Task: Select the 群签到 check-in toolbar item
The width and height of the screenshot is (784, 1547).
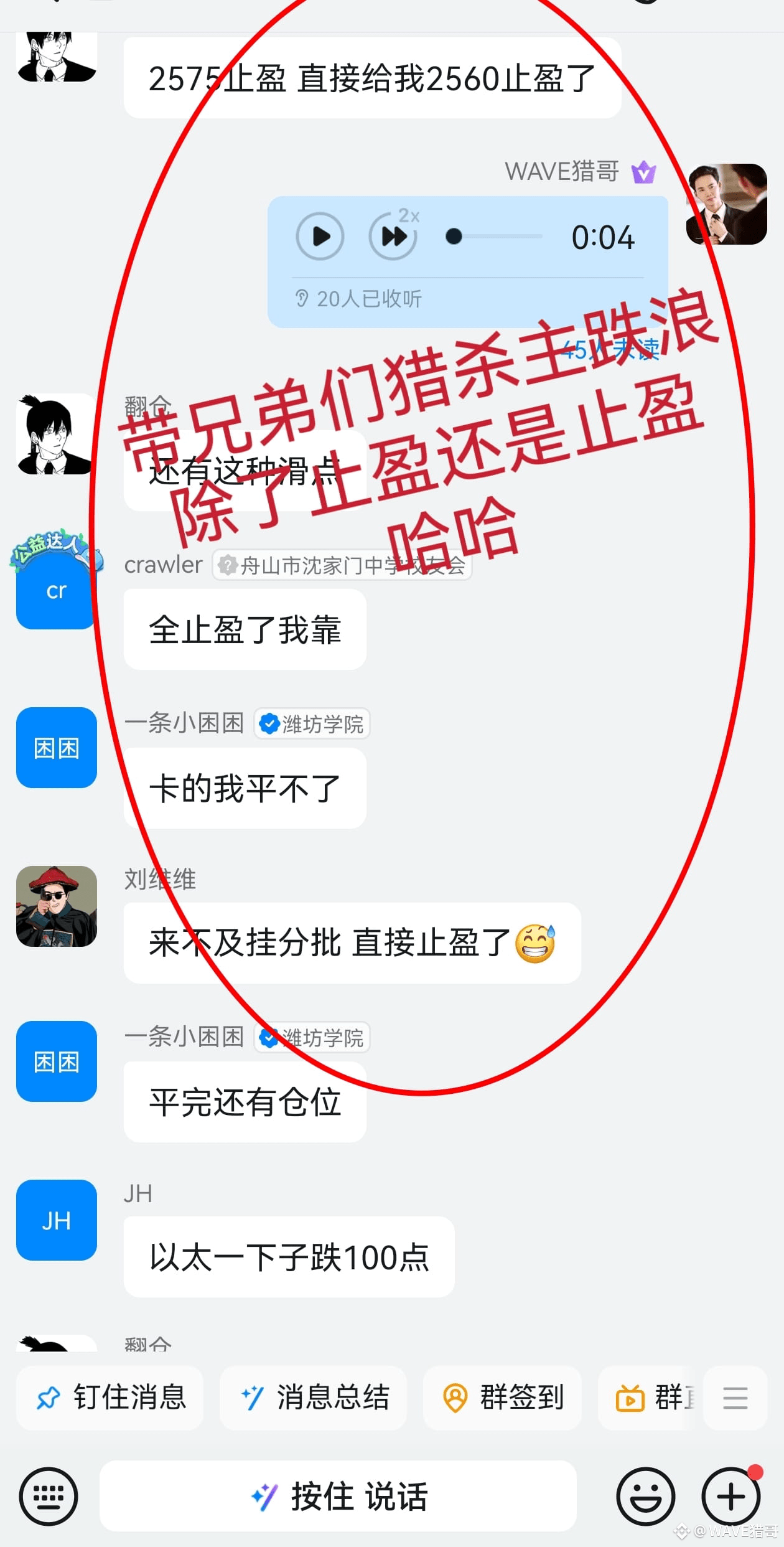Action: click(503, 1398)
